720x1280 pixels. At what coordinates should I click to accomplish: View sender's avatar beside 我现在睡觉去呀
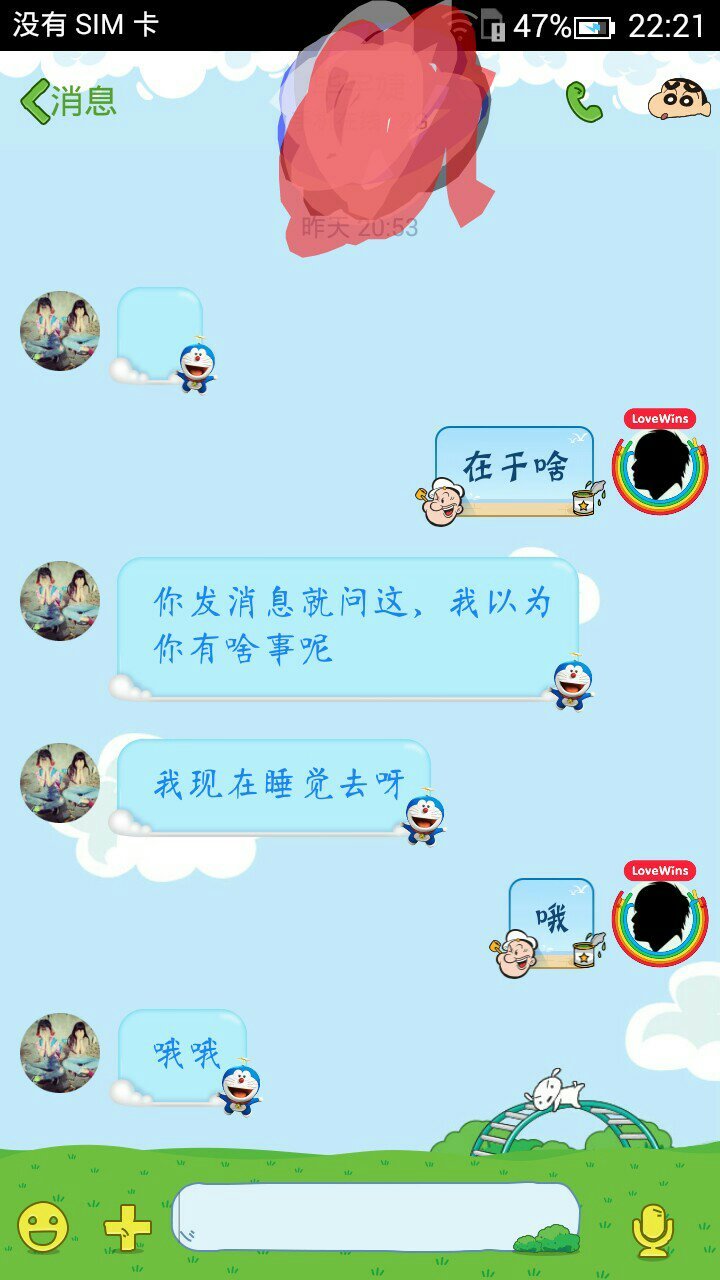60,783
